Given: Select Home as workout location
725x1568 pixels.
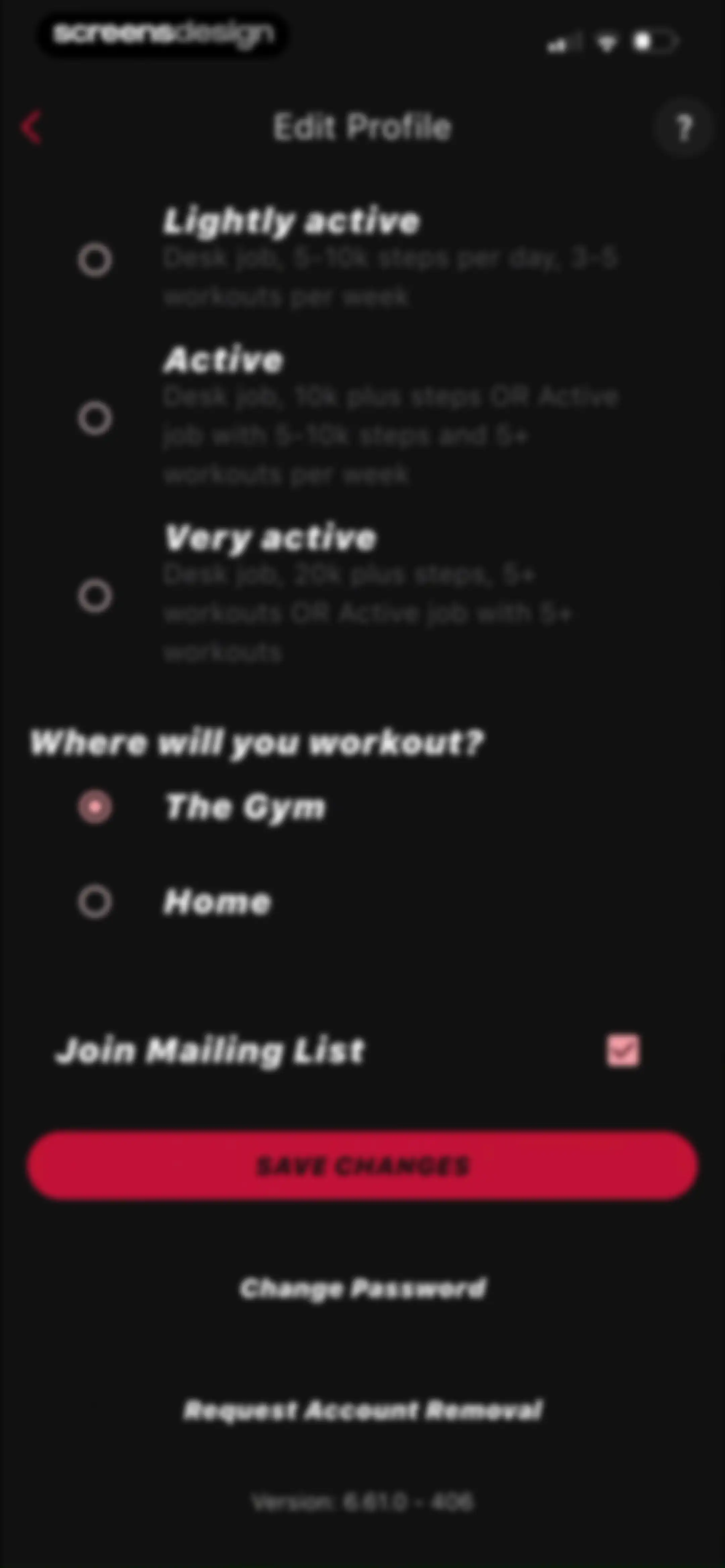Looking at the screenshot, I should tap(95, 902).
